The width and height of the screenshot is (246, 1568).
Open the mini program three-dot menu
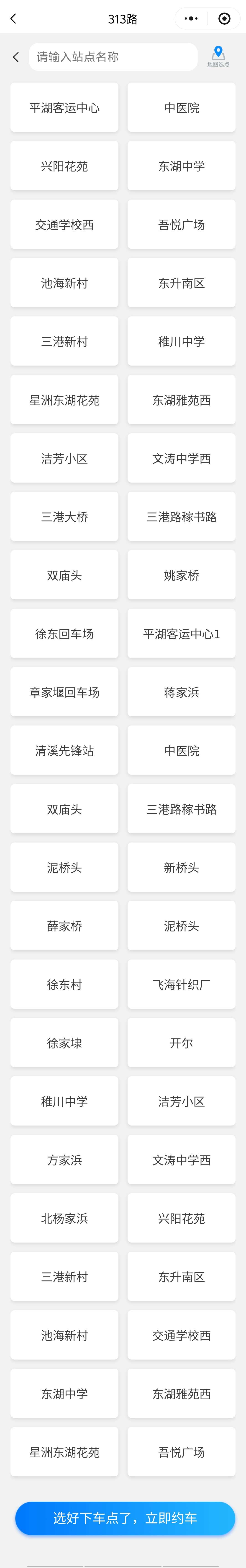191,19
